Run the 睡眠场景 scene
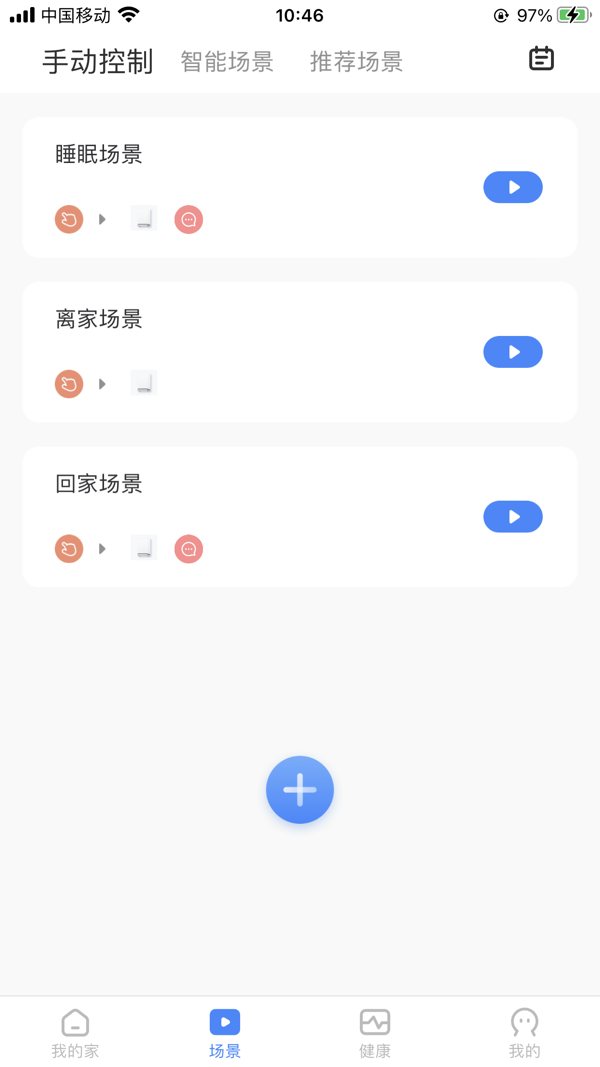The width and height of the screenshot is (600, 1067). [513, 187]
